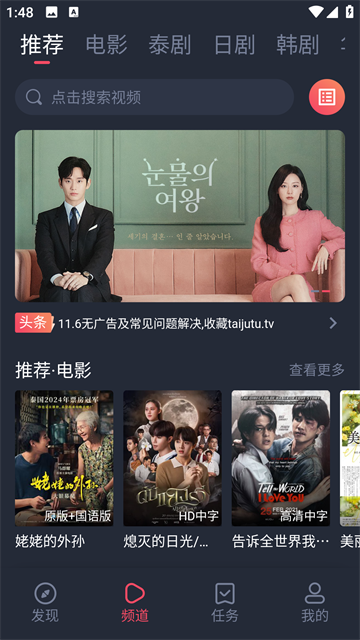Select the 日剧 top tab
The image size is (360, 640).
(x=234, y=44)
